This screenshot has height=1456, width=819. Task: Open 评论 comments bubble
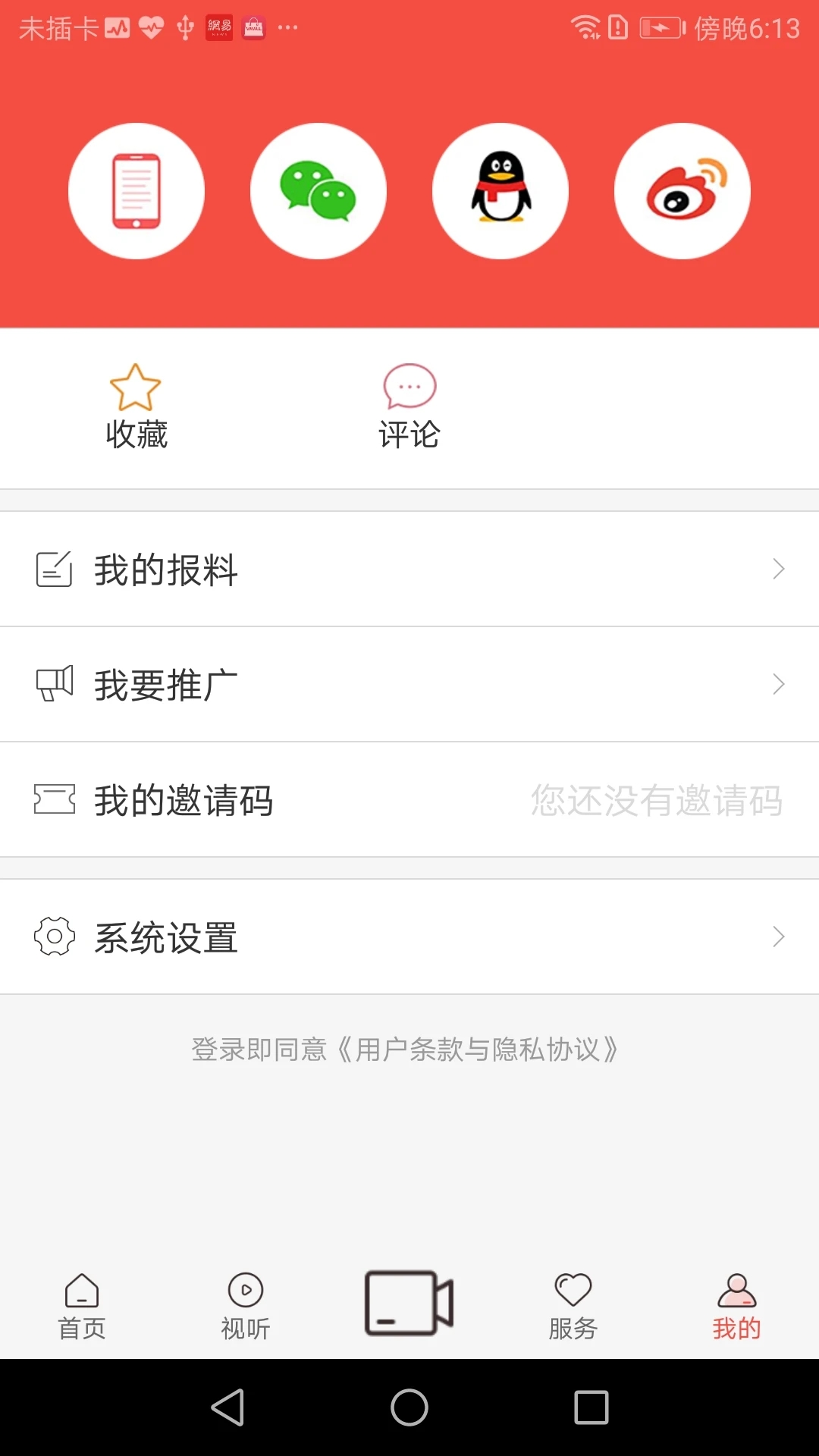(x=409, y=402)
